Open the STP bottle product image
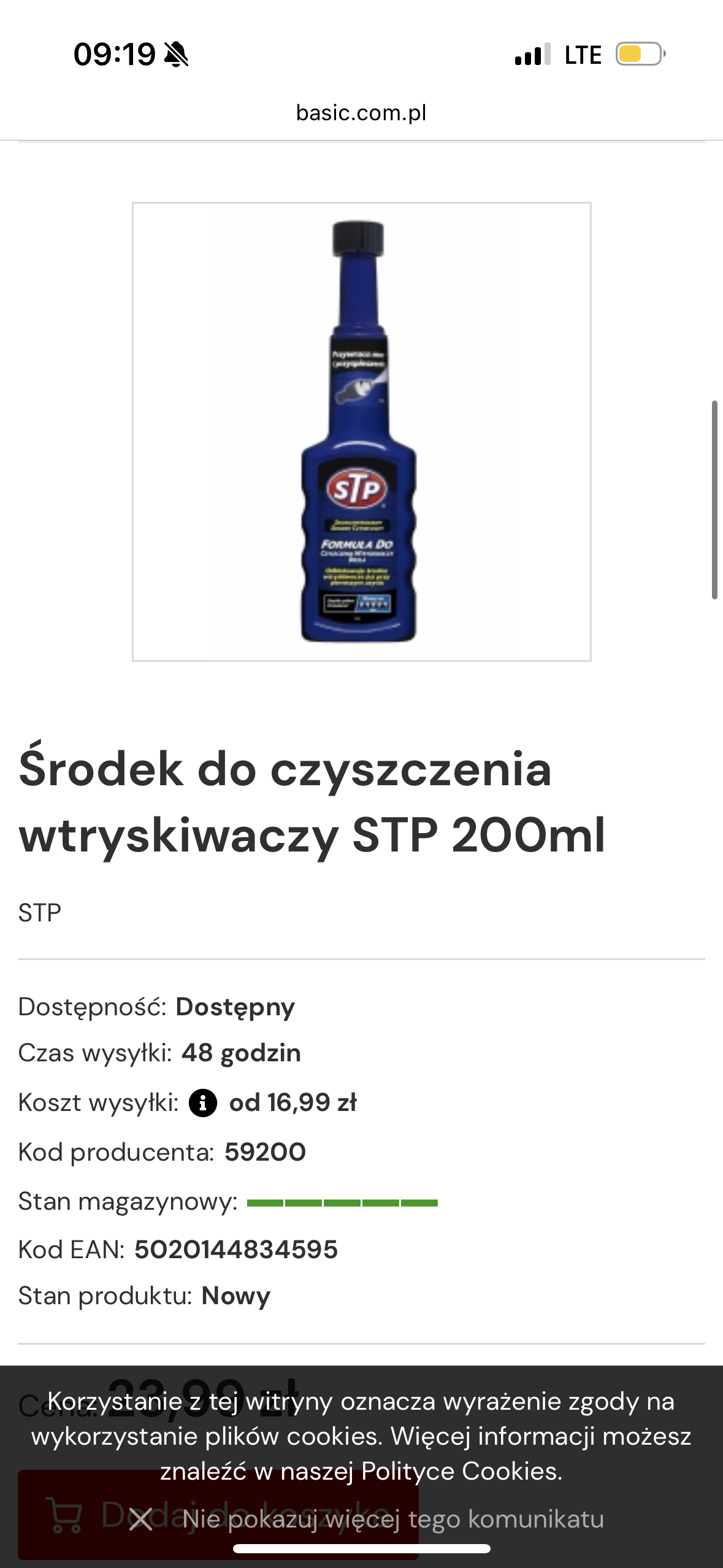 [x=361, y=431]
